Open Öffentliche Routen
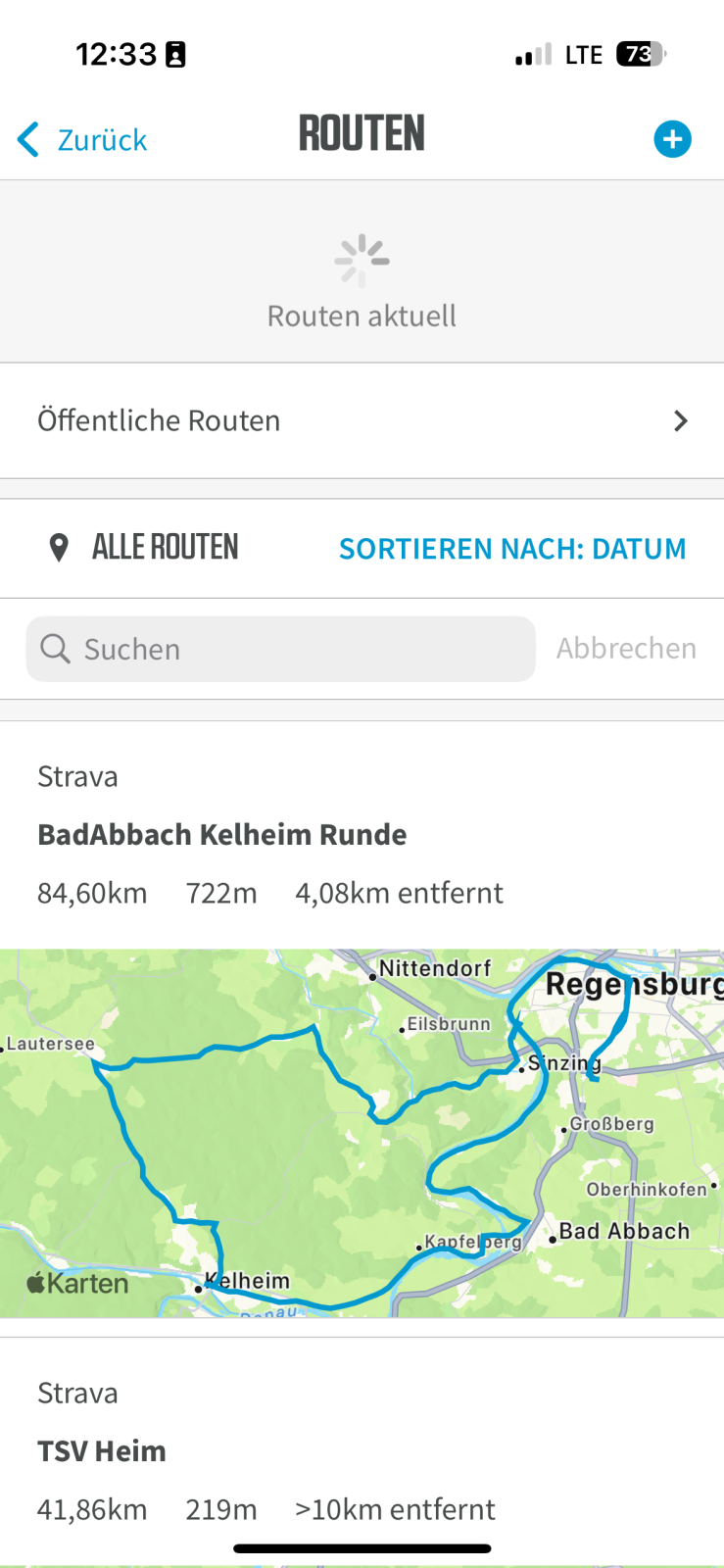The image size is (724, 1568). 362,420
